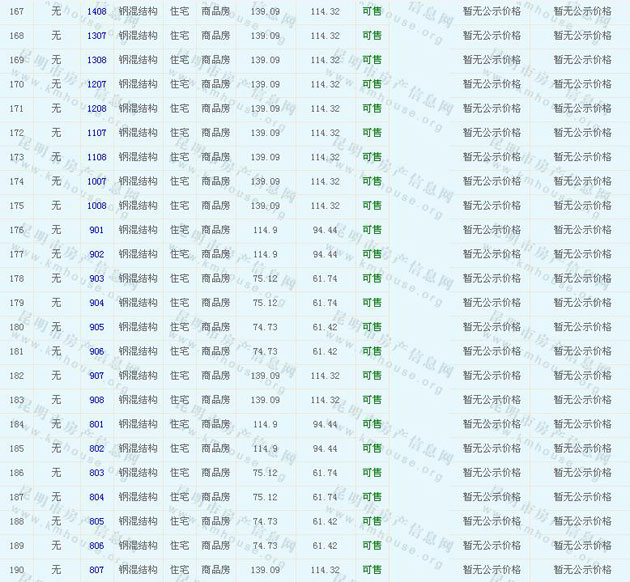Open room 1008 details
Viewport: 630px width, 582px height.
[97, 206]
